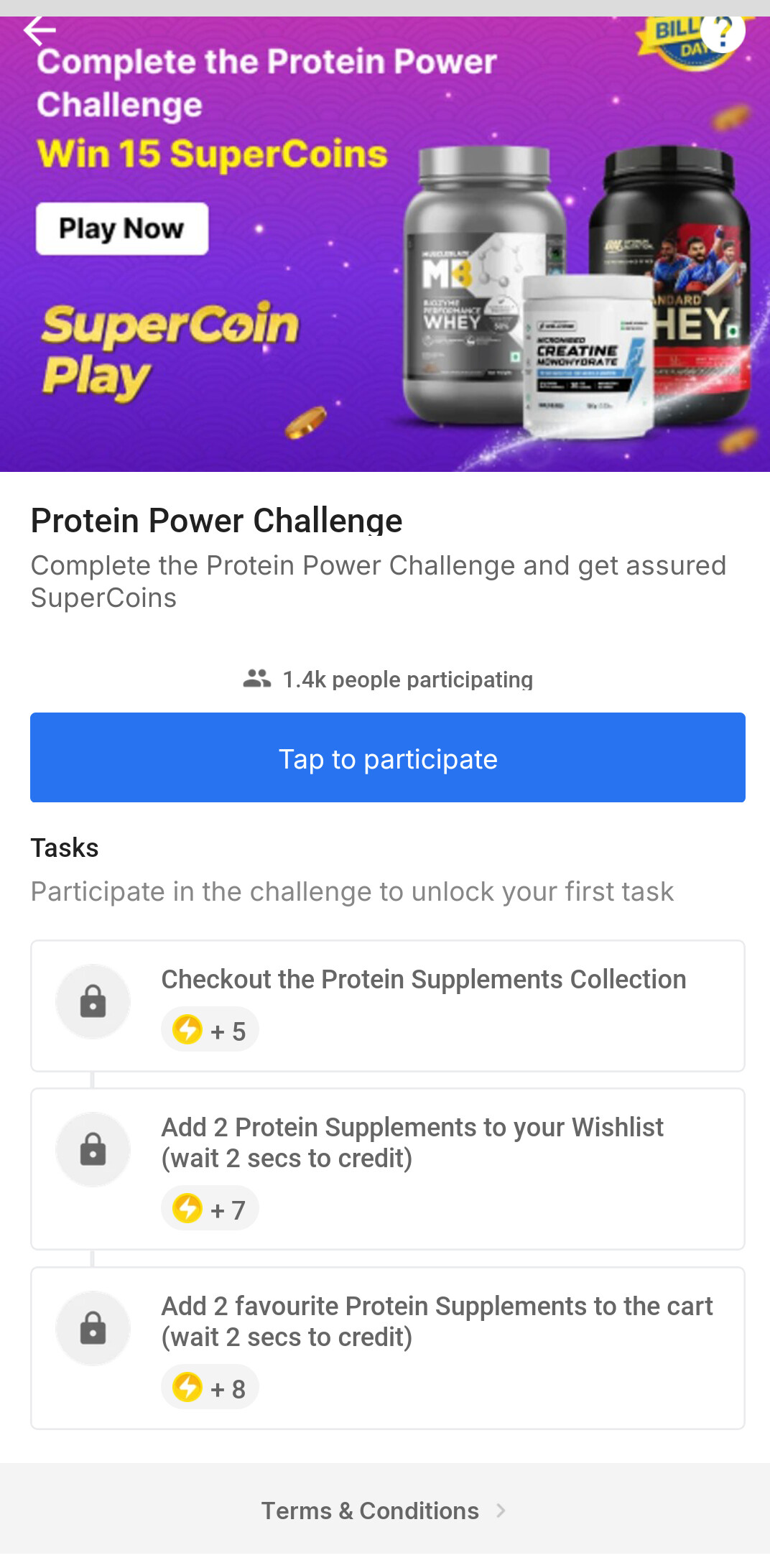Tap to participate in the challenge
The image size is (770, 1568).
(x=388, y=758)
